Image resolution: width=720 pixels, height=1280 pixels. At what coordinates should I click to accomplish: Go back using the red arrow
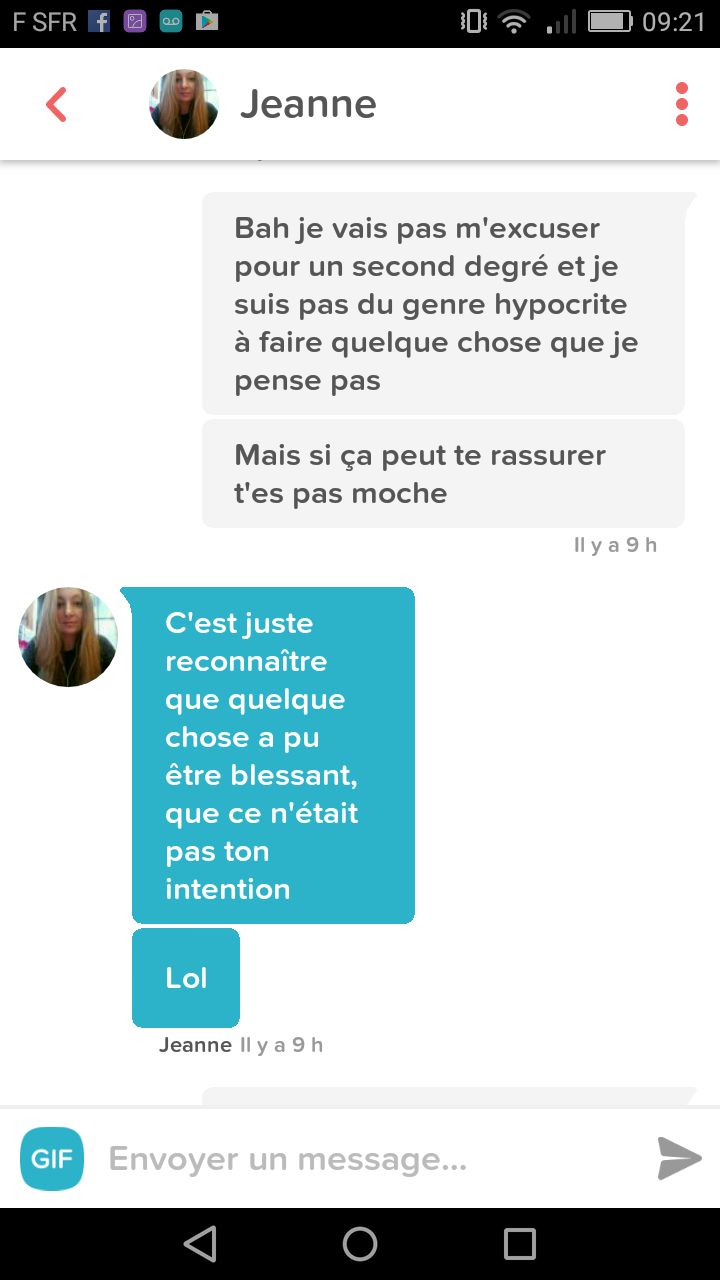click(56, 104)
